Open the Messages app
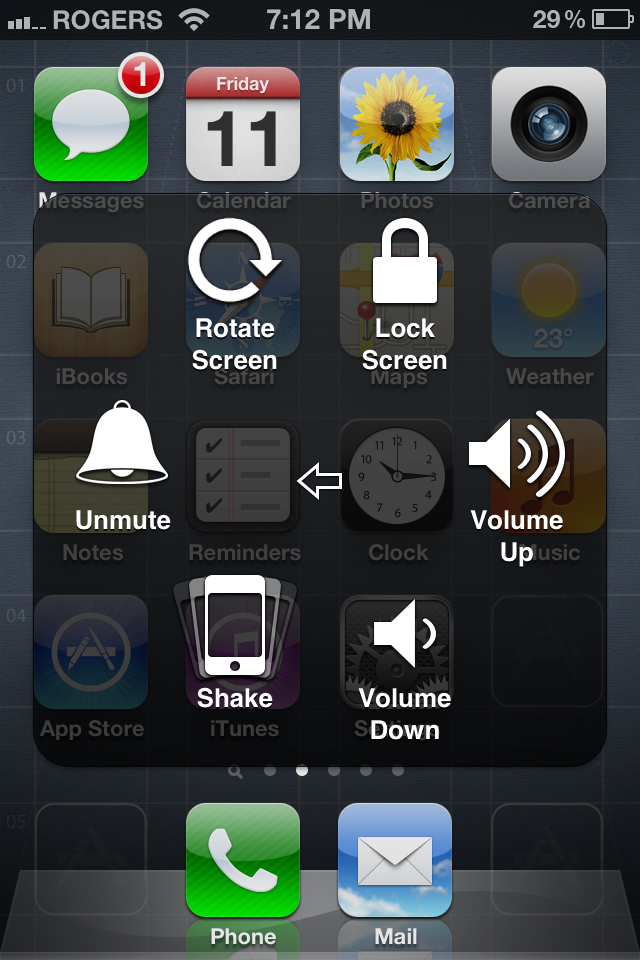This screenshot has width=640, height=960. pyautogui.click(x=91, y=124)
